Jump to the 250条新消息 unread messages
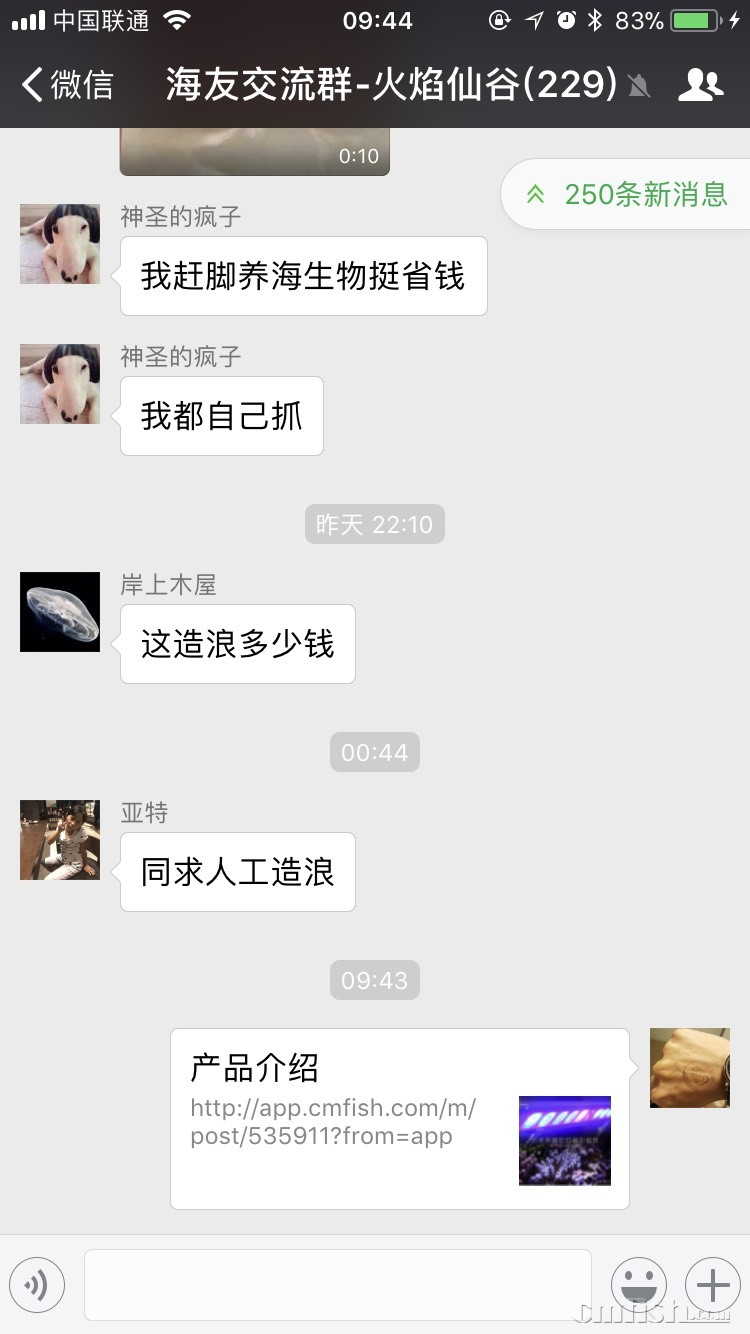Image resolution: width=750 pixels, height=1334 pixels. tap(628, 194)
